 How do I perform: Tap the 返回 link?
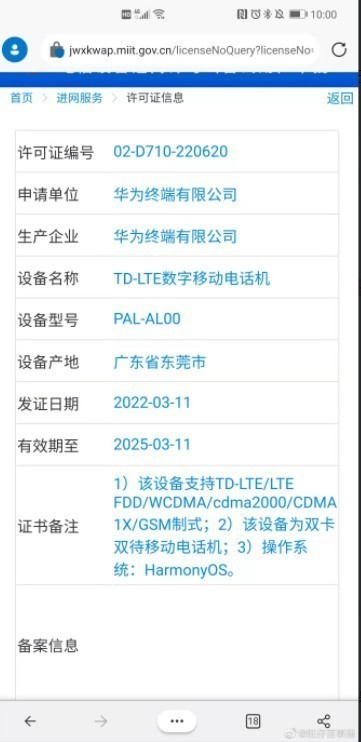[x=340, y=98]
